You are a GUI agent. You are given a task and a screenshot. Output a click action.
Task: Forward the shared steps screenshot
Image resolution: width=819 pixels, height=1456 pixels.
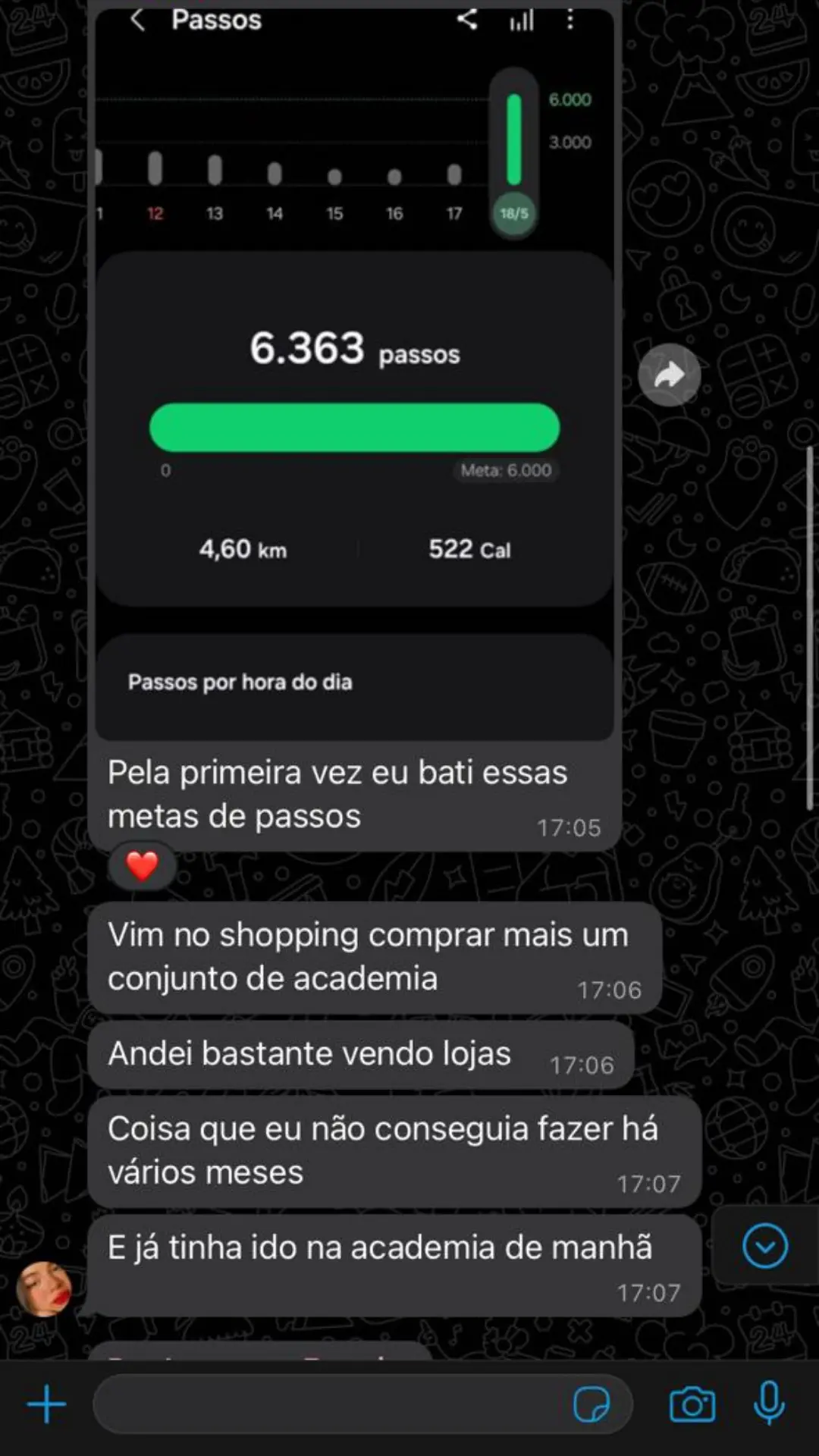(669, 375)
